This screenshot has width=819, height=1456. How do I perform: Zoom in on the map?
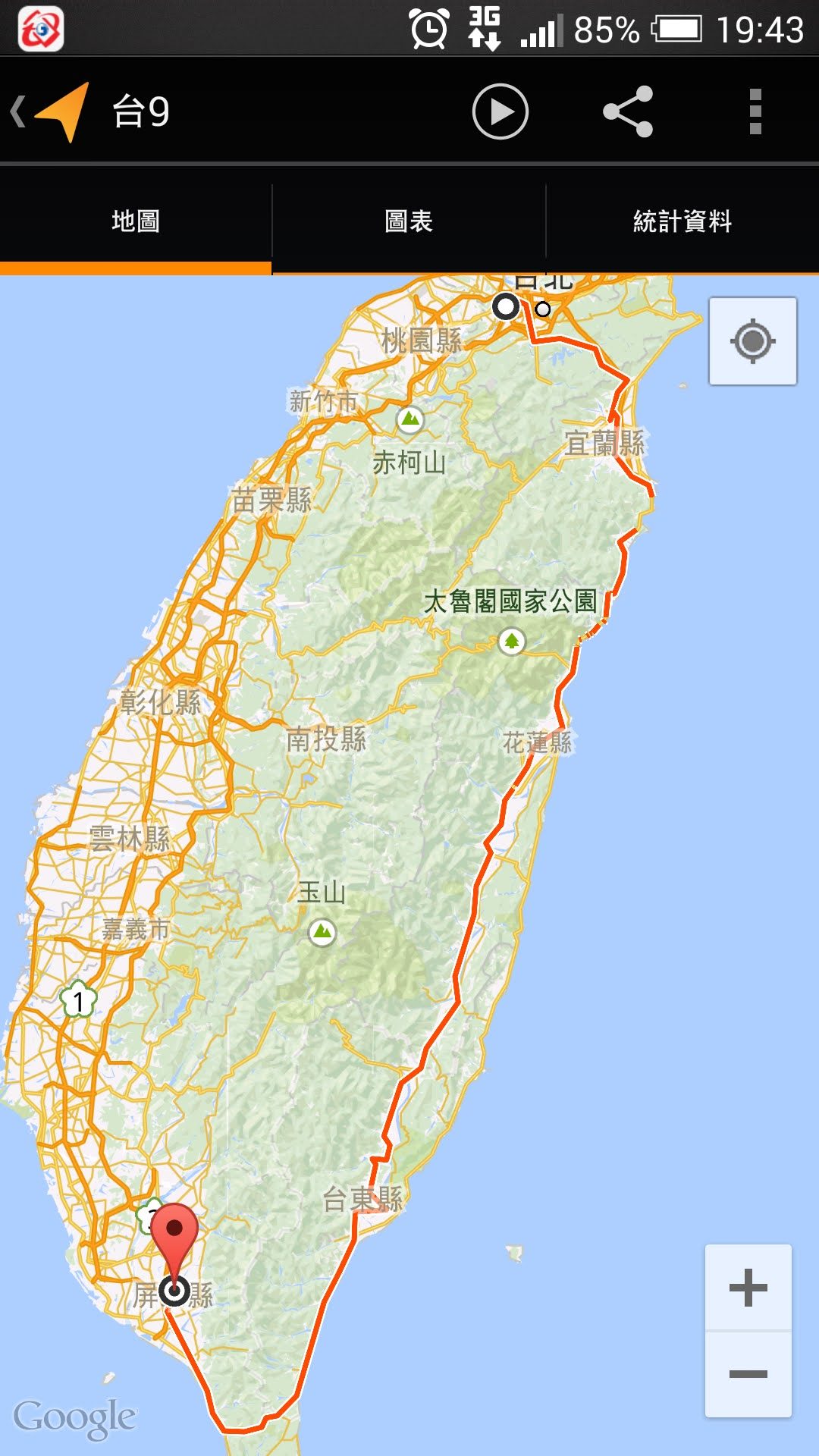tap(748, 1288)
